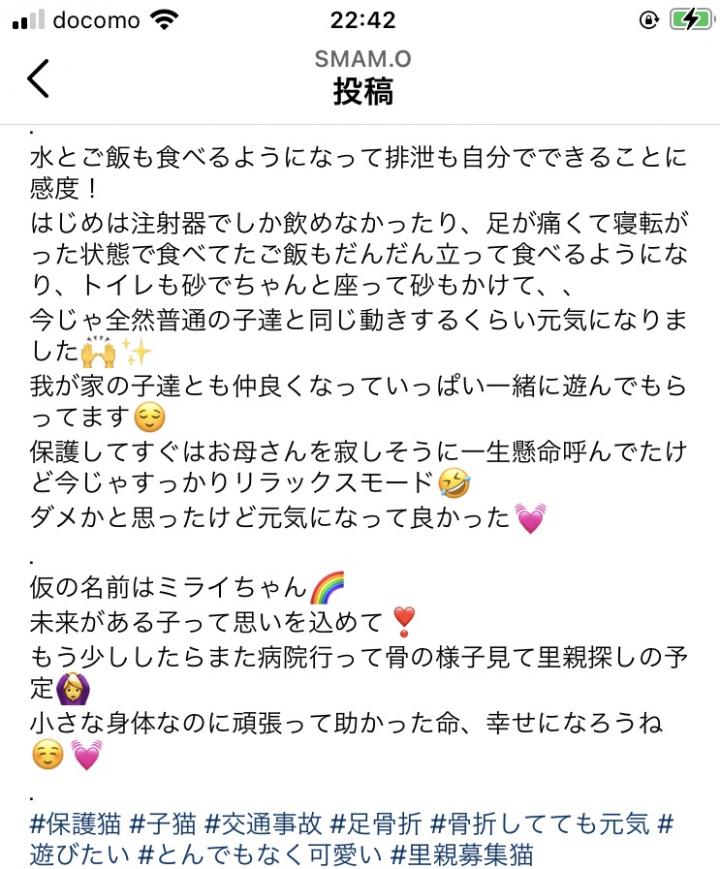View posts tagged #骨折してても元気
The height and width of the screenshot is (869, 720).
(x=540, y=824)
